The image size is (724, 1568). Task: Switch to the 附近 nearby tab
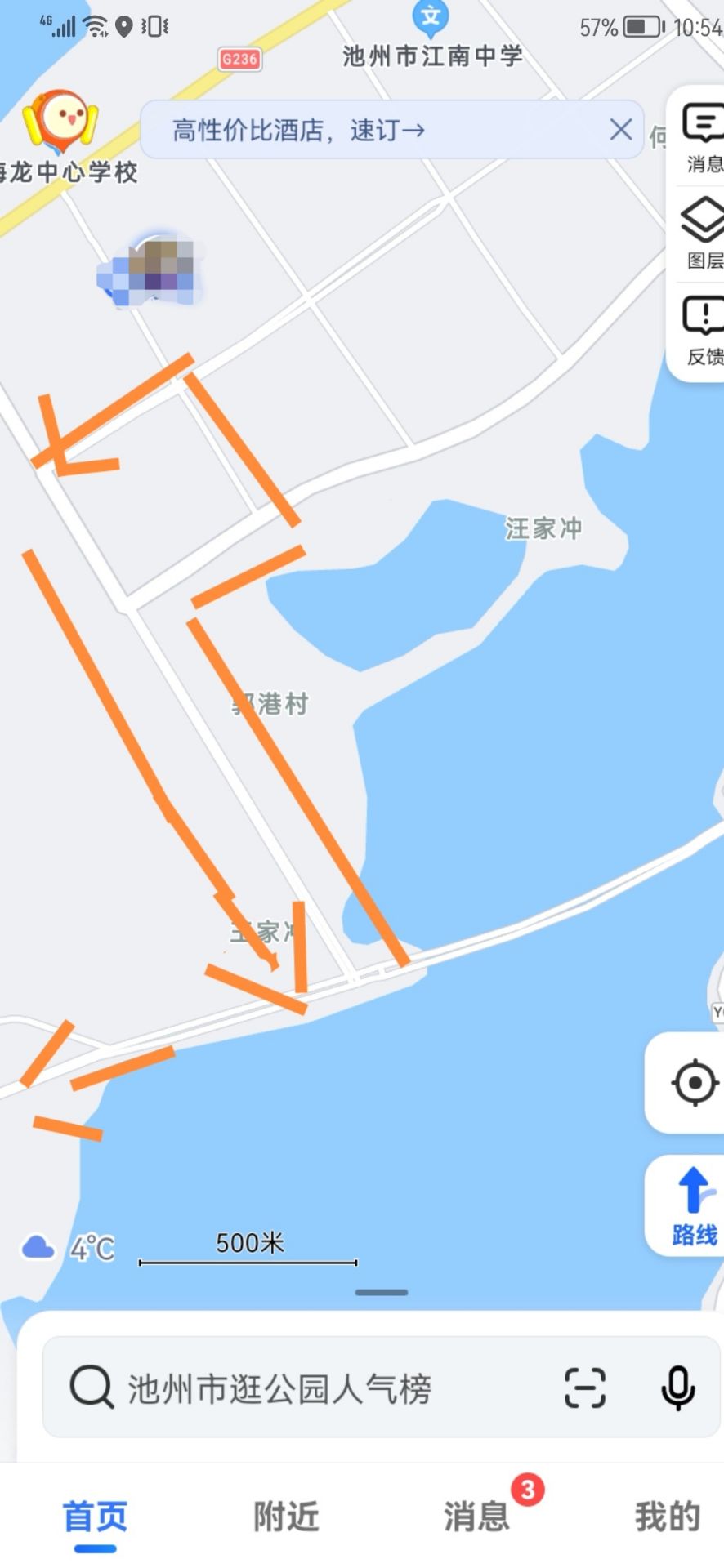click(x=285, y=1517)
